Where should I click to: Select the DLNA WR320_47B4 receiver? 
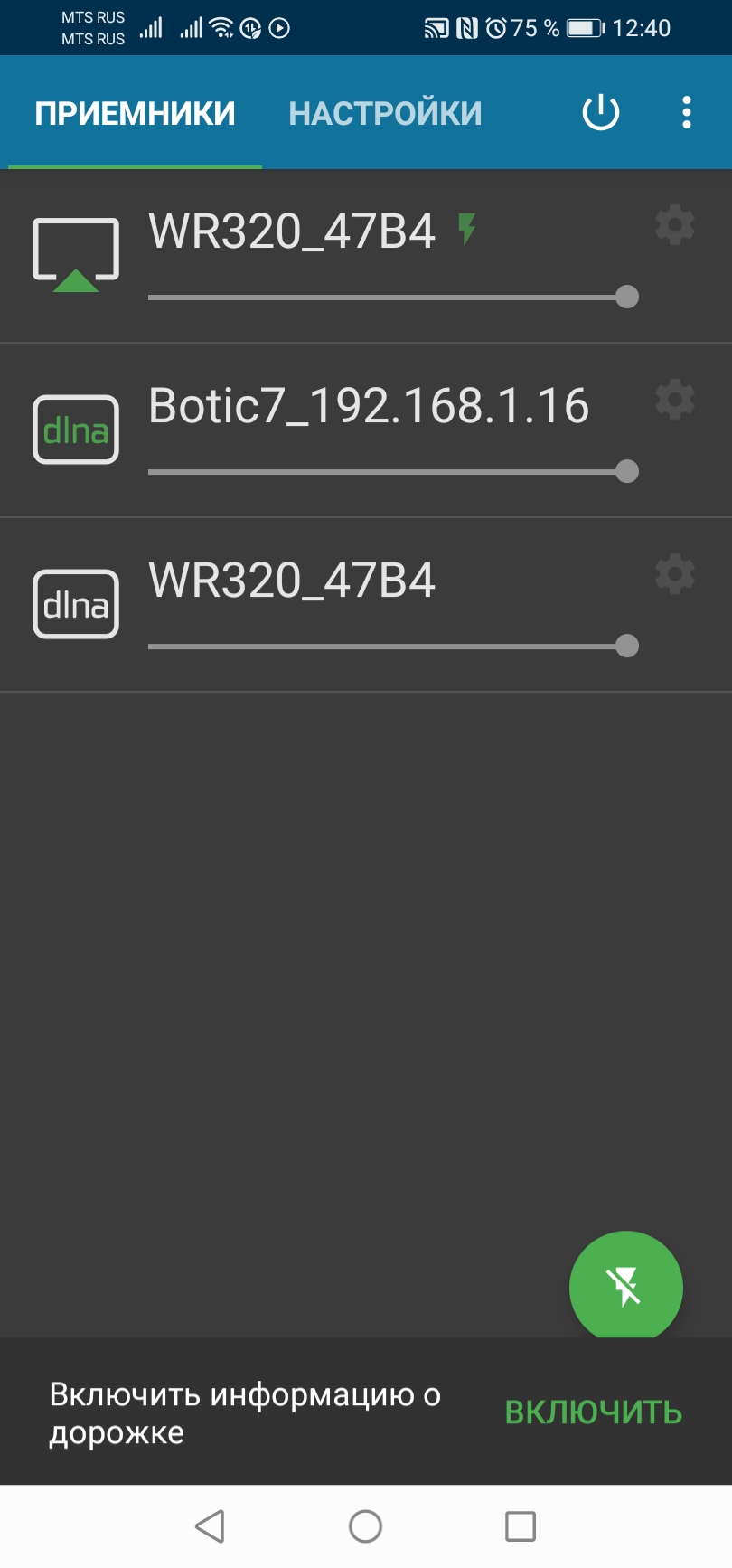366,605
